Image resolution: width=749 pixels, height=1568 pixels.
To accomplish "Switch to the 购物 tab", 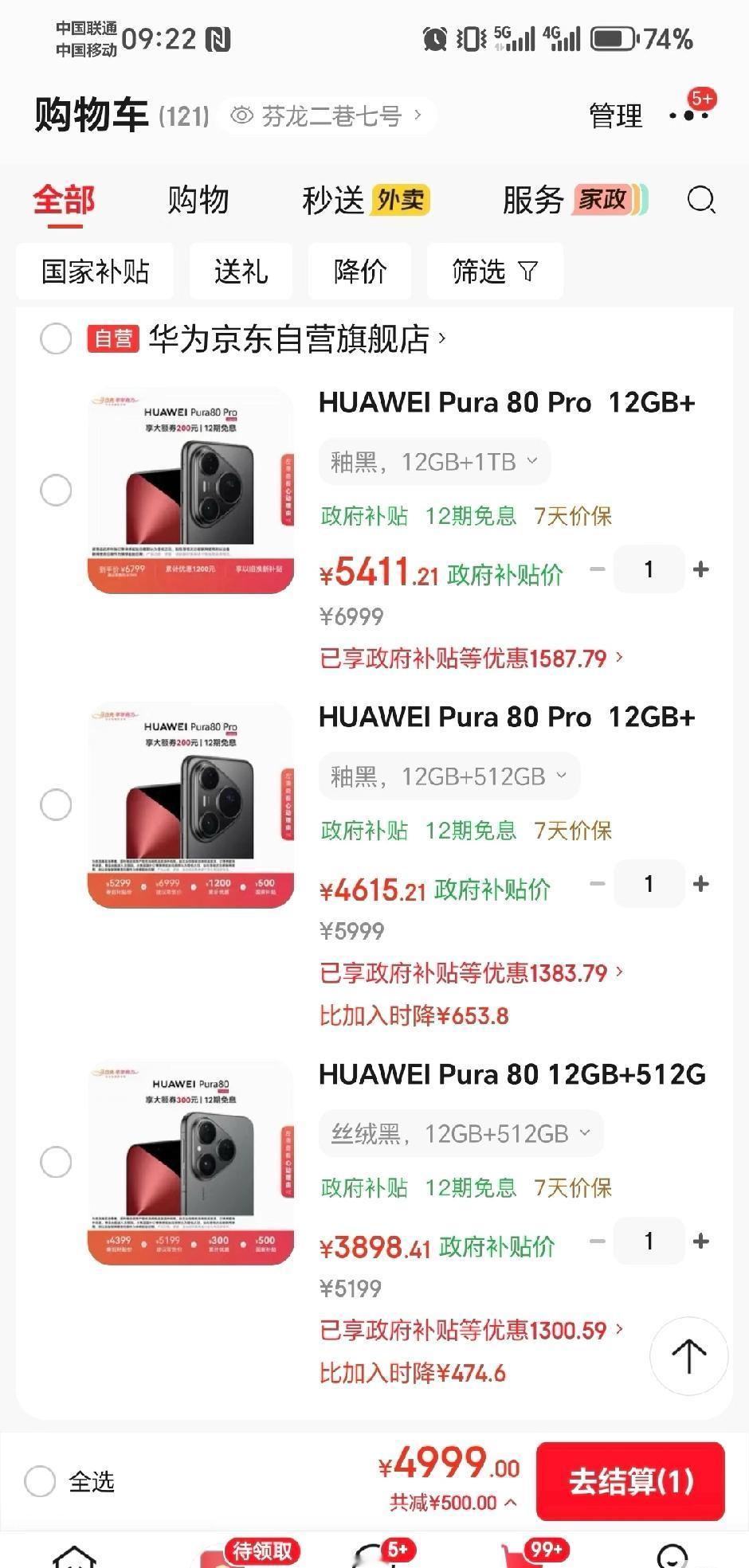I will 198,200.
